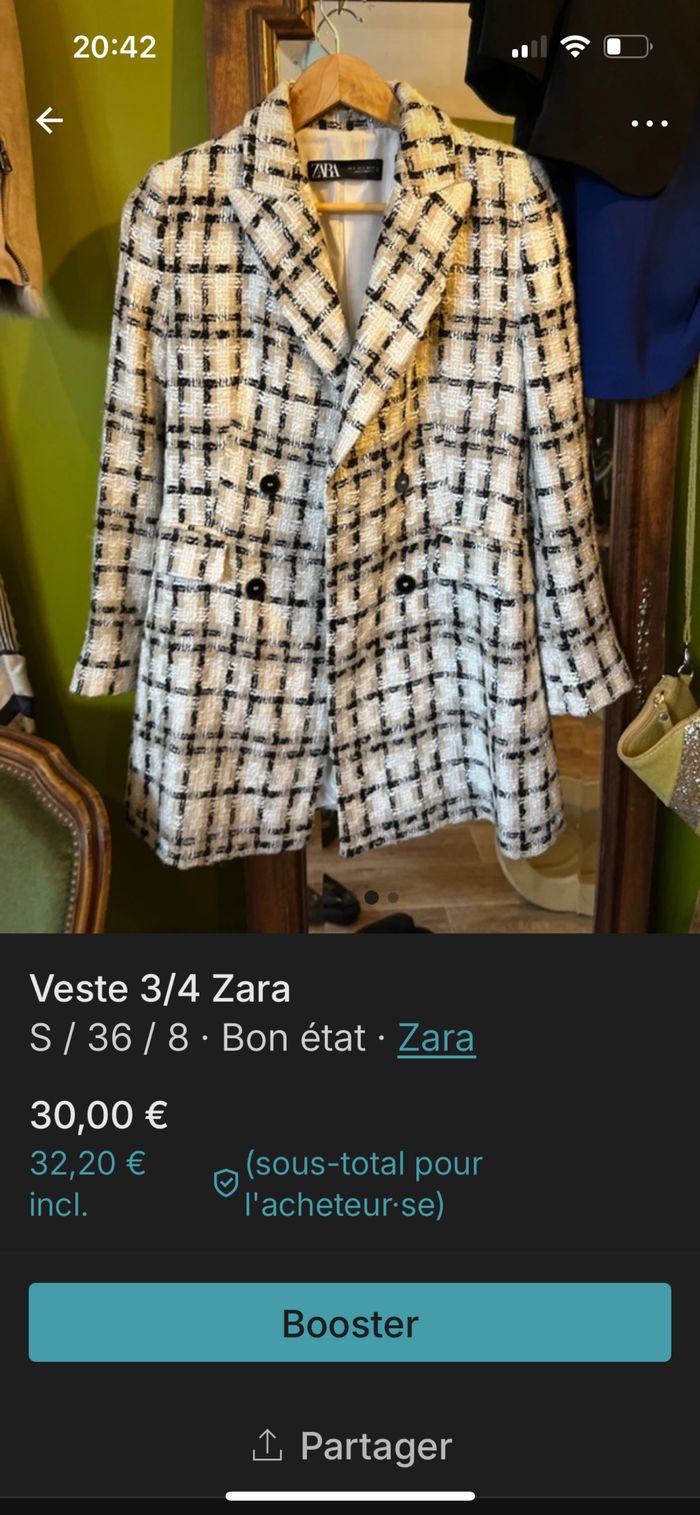Share this listing via Partager
This screenshot has height=1515, width=700.
(351, 1445)
